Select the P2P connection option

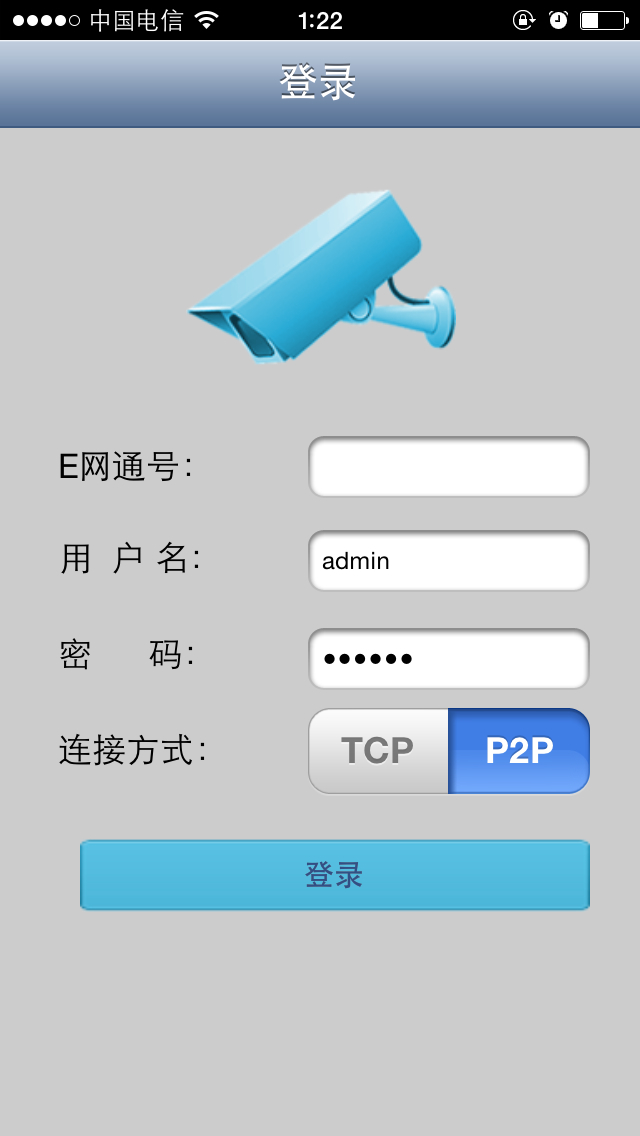point(519,751)
